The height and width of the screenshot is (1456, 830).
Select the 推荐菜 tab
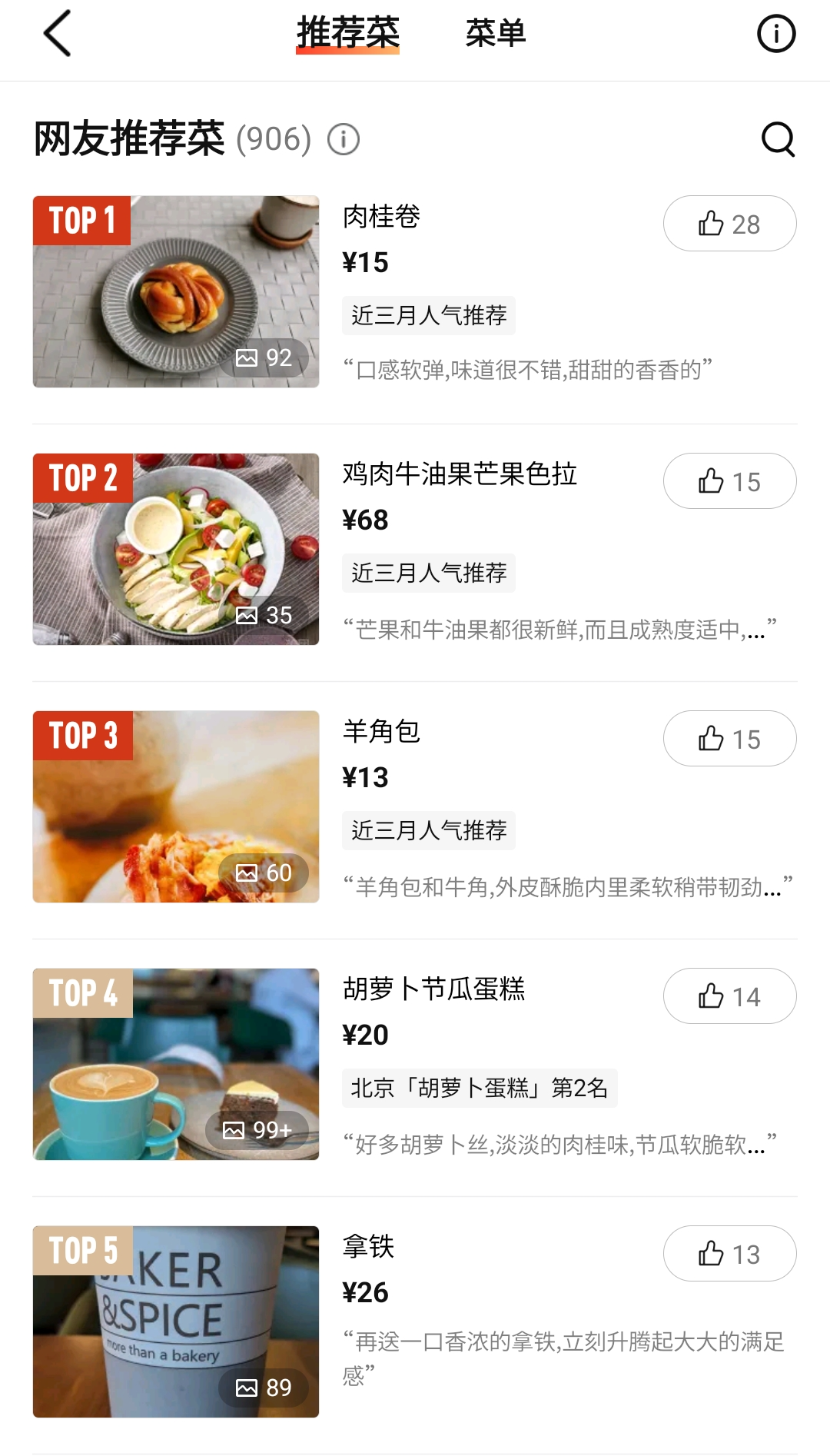pos(348,34)
